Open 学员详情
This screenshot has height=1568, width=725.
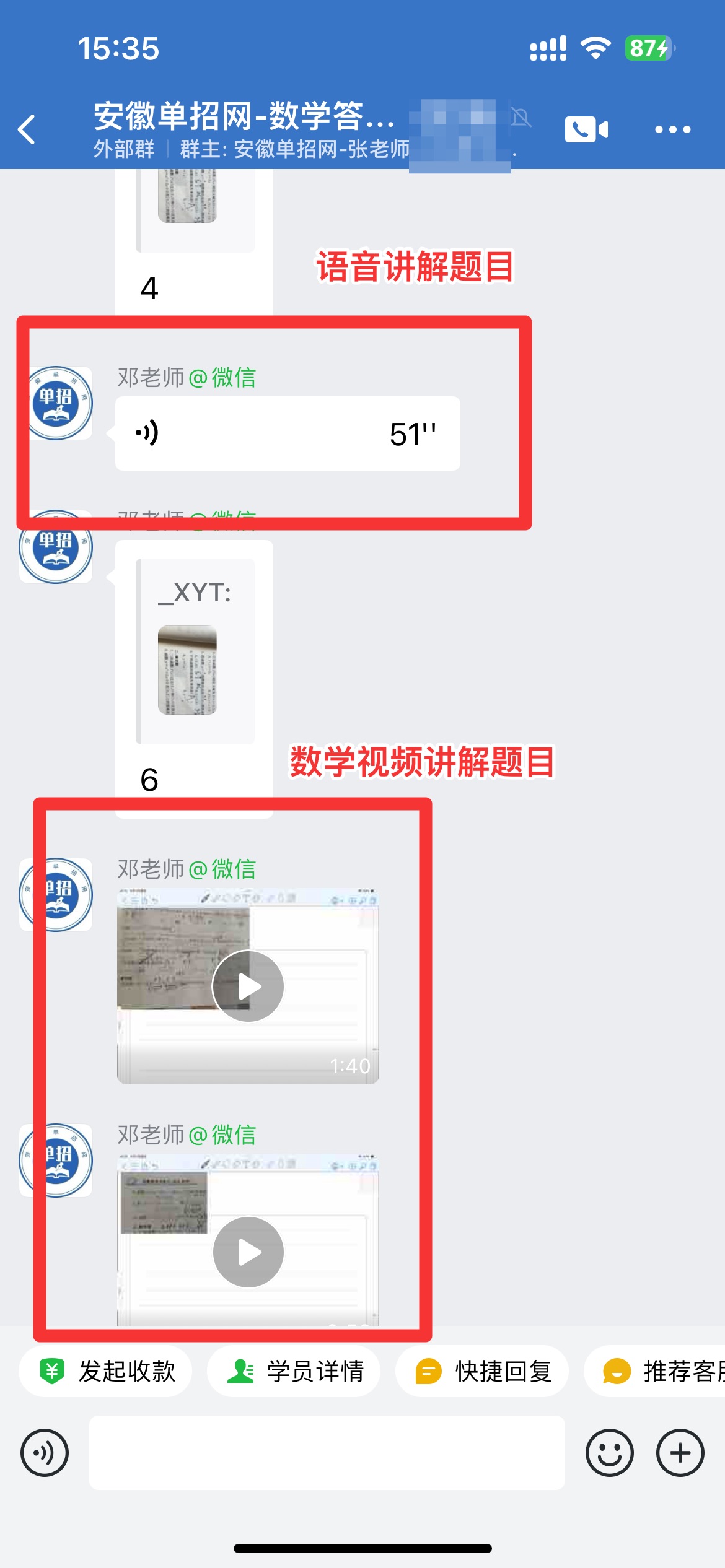(x=294, y=1371)
